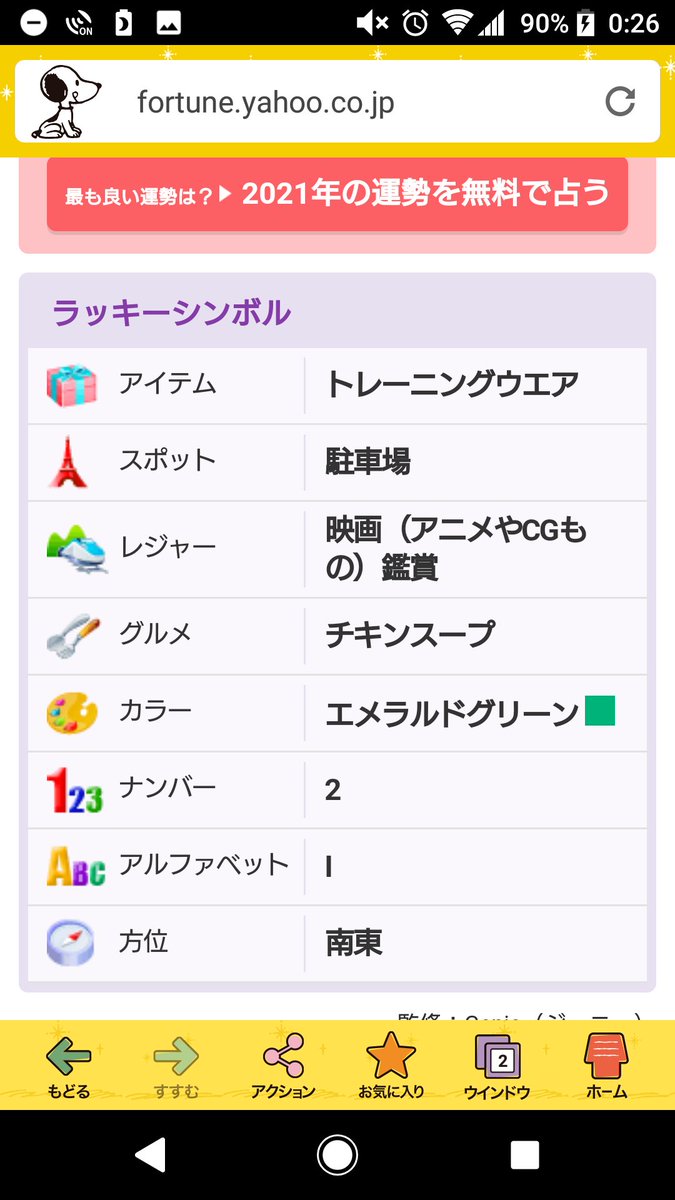Go to the browser ホーム page
The height and width of the screenshot is (1200, 675).
click(x=606, y=1066)
